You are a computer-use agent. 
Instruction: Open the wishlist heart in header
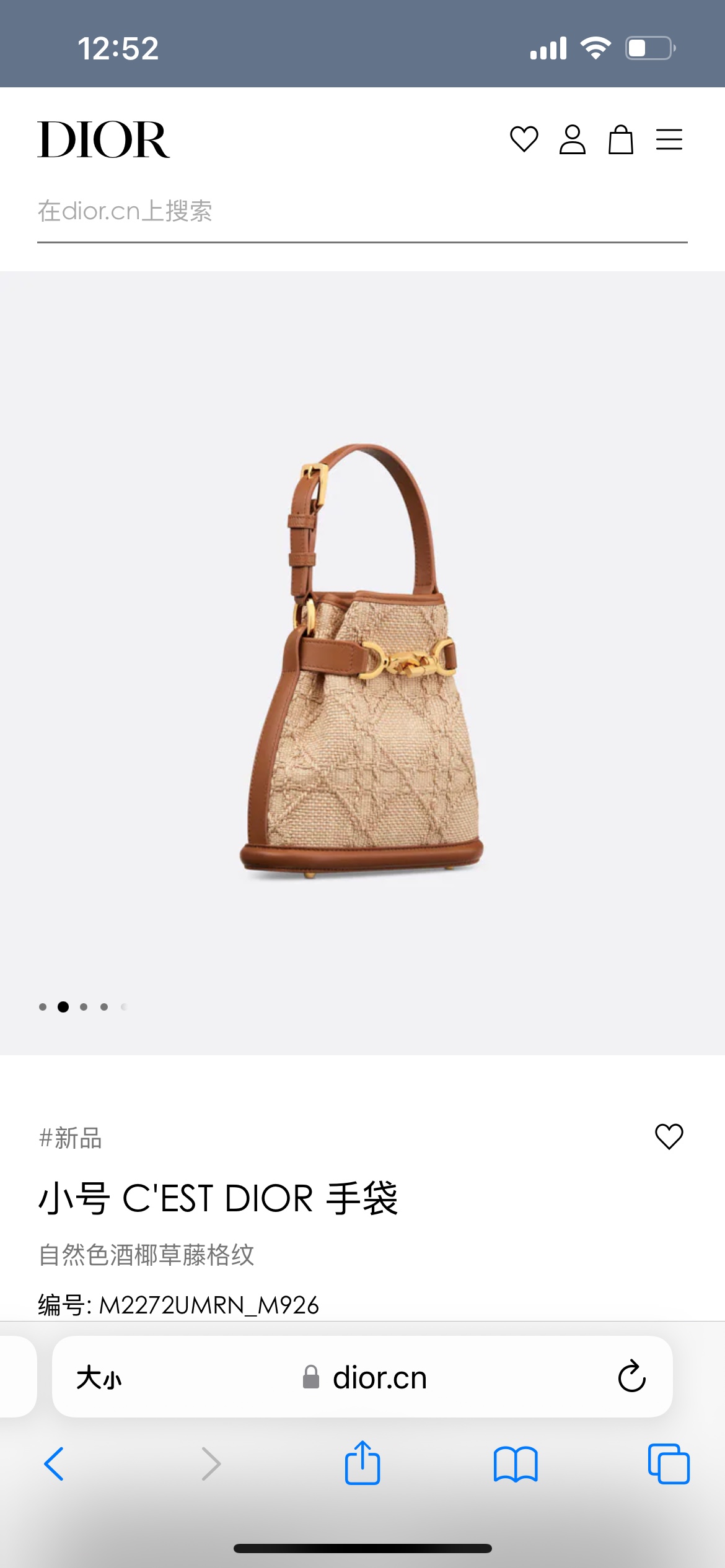click(x=524, y=139)
